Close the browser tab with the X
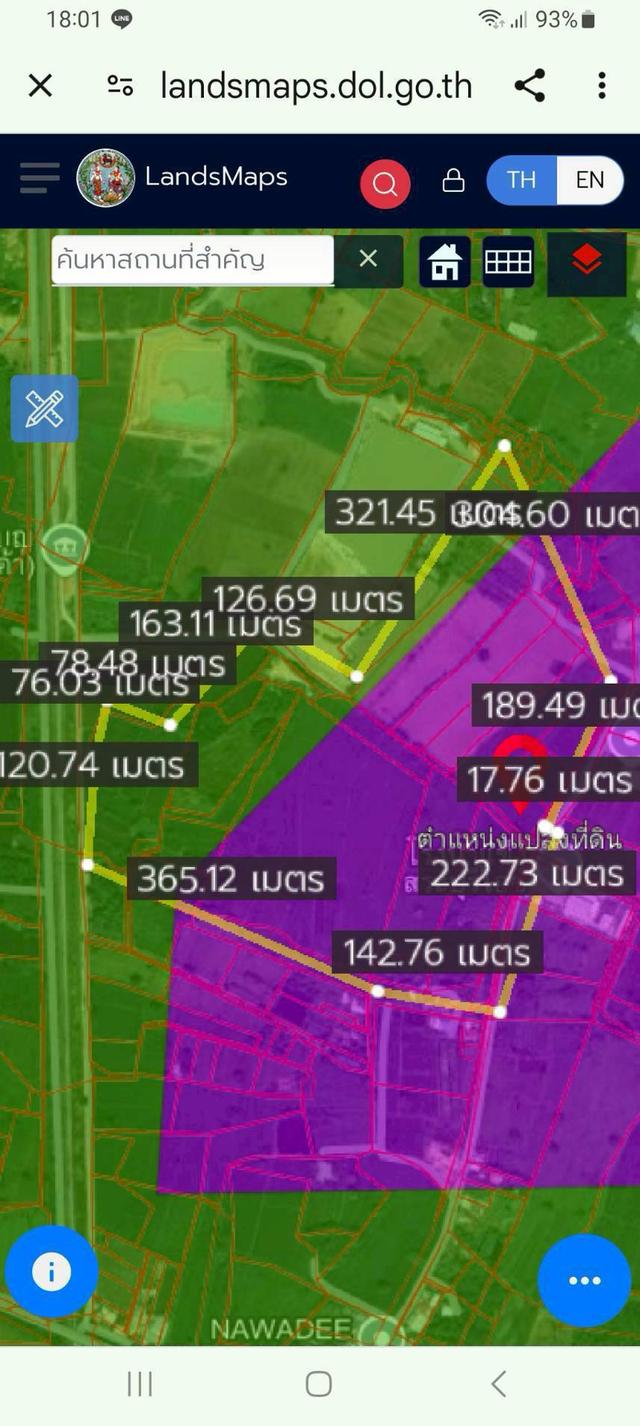 pos(40,86)
